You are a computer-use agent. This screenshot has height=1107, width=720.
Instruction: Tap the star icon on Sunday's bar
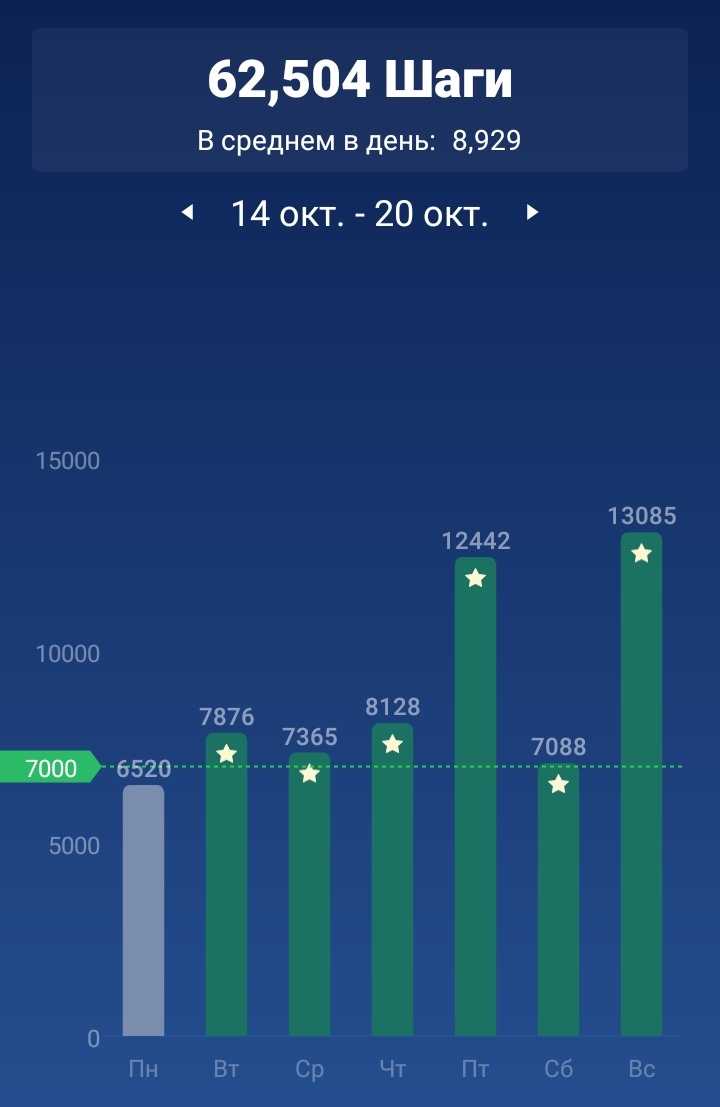(x=641, y=551)
